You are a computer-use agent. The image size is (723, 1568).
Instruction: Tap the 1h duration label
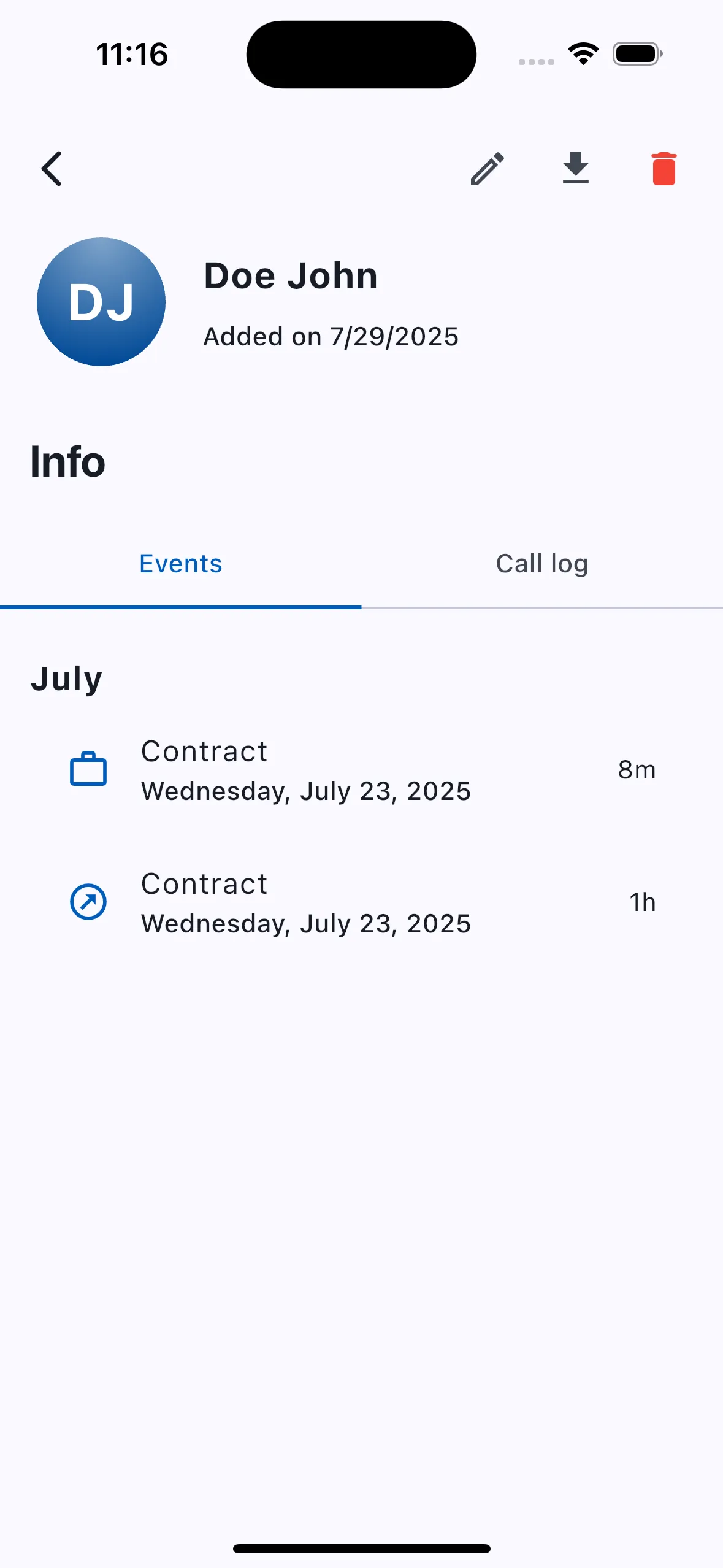(642, 902)
